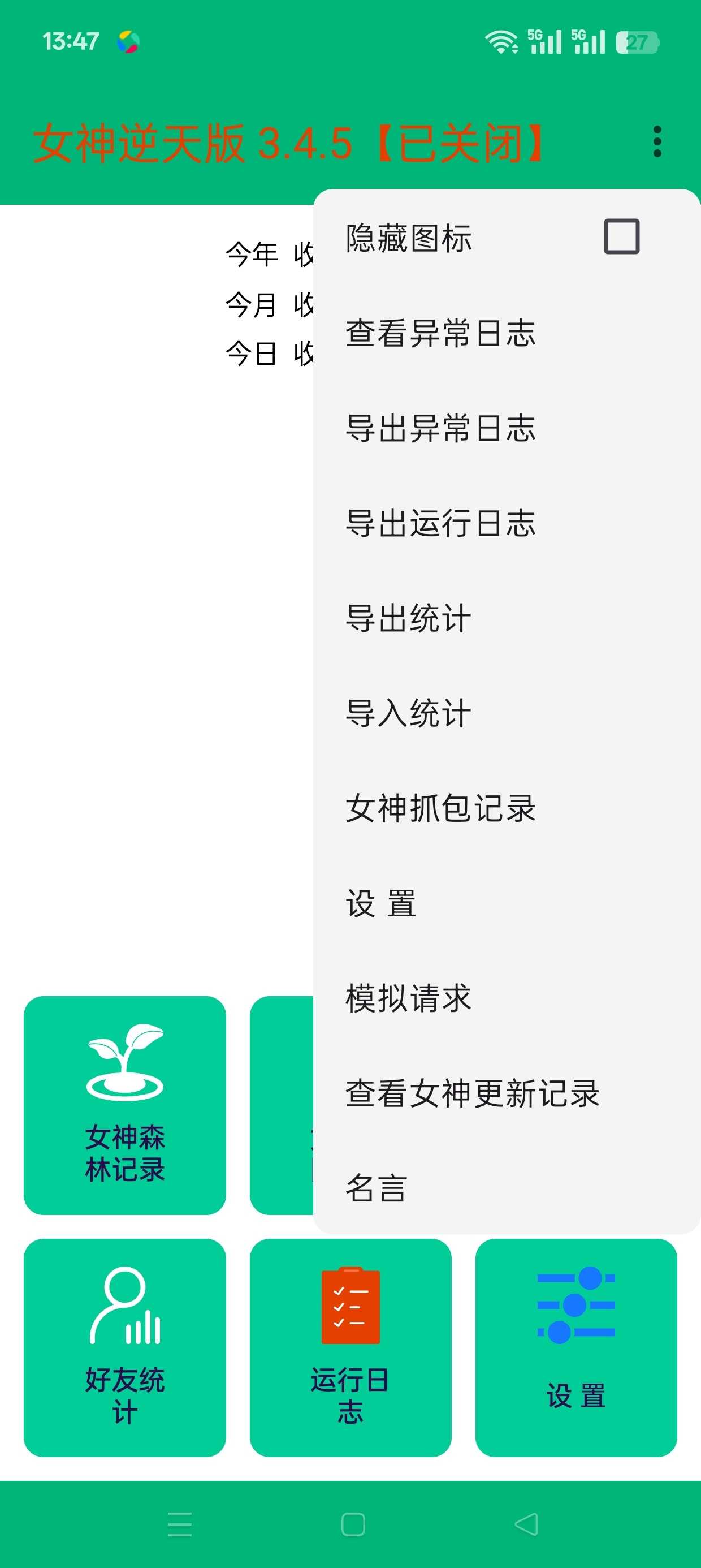
Task: Open 设 置 from the overflow menu
Action: click(x=507, y=903)
